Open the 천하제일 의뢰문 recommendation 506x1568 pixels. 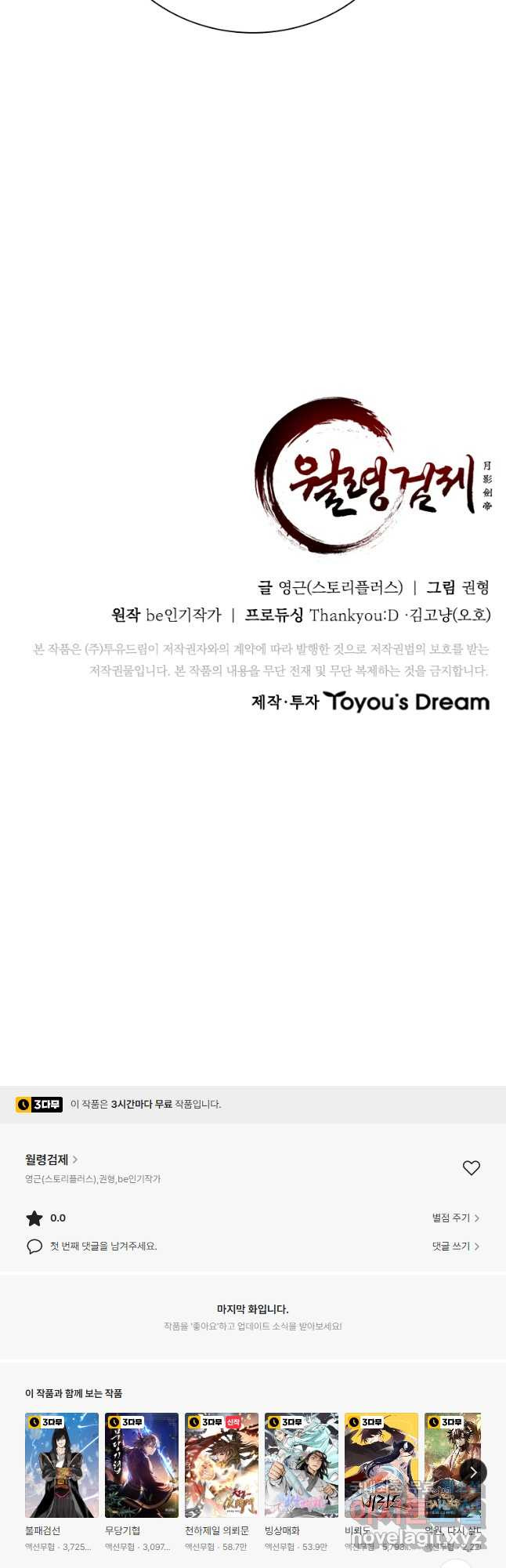(x=222, y=1465)
